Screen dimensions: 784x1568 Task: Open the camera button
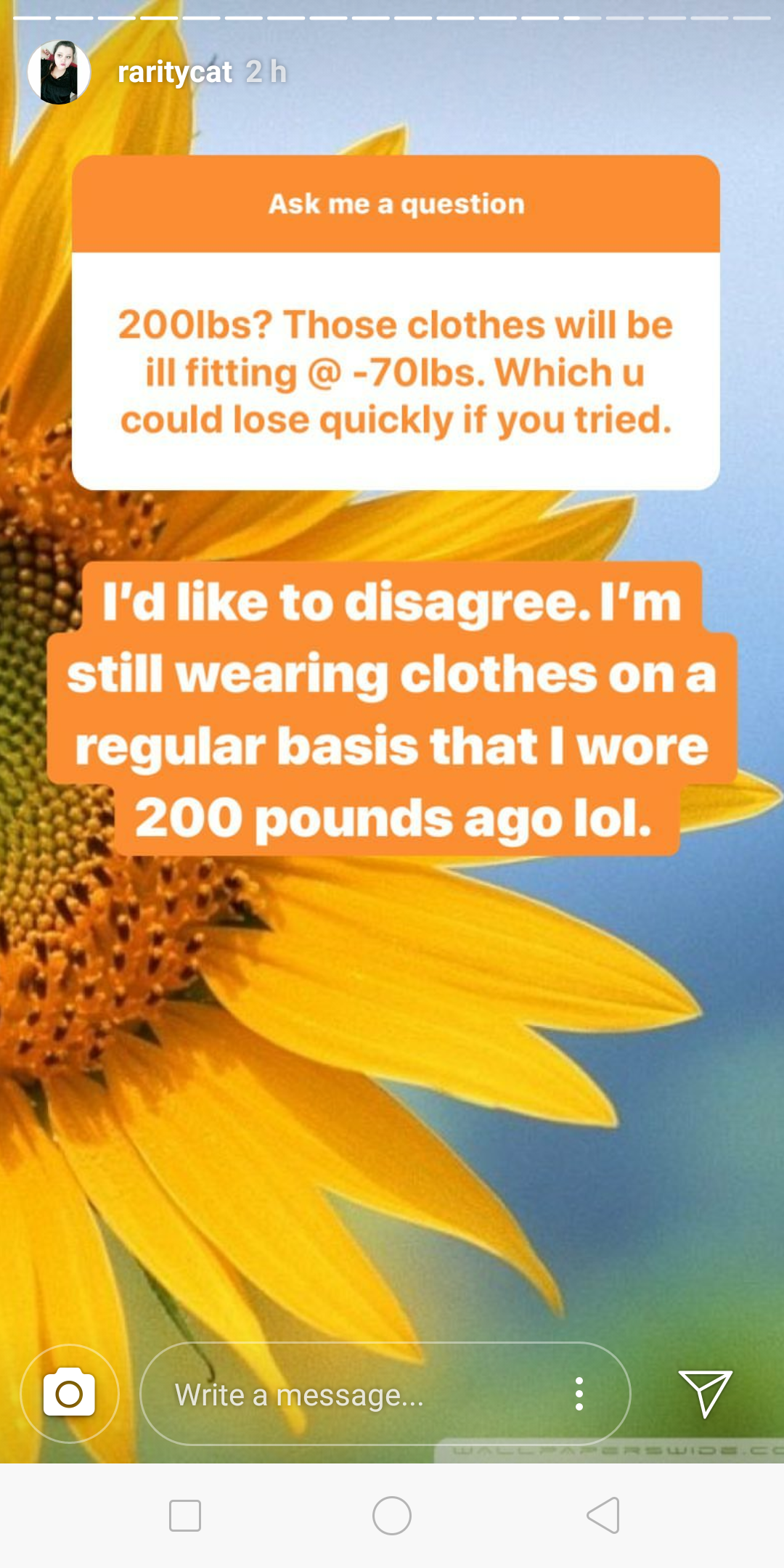[70, 1394]
